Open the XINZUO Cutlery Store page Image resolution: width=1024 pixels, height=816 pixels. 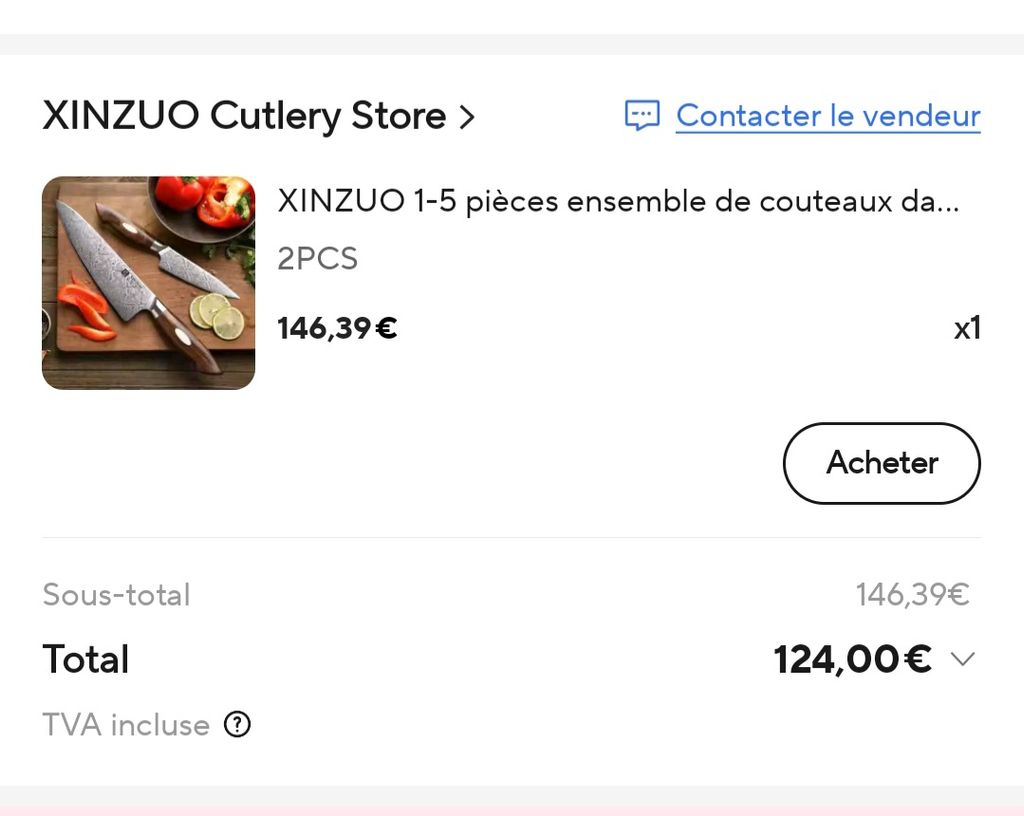258,116
